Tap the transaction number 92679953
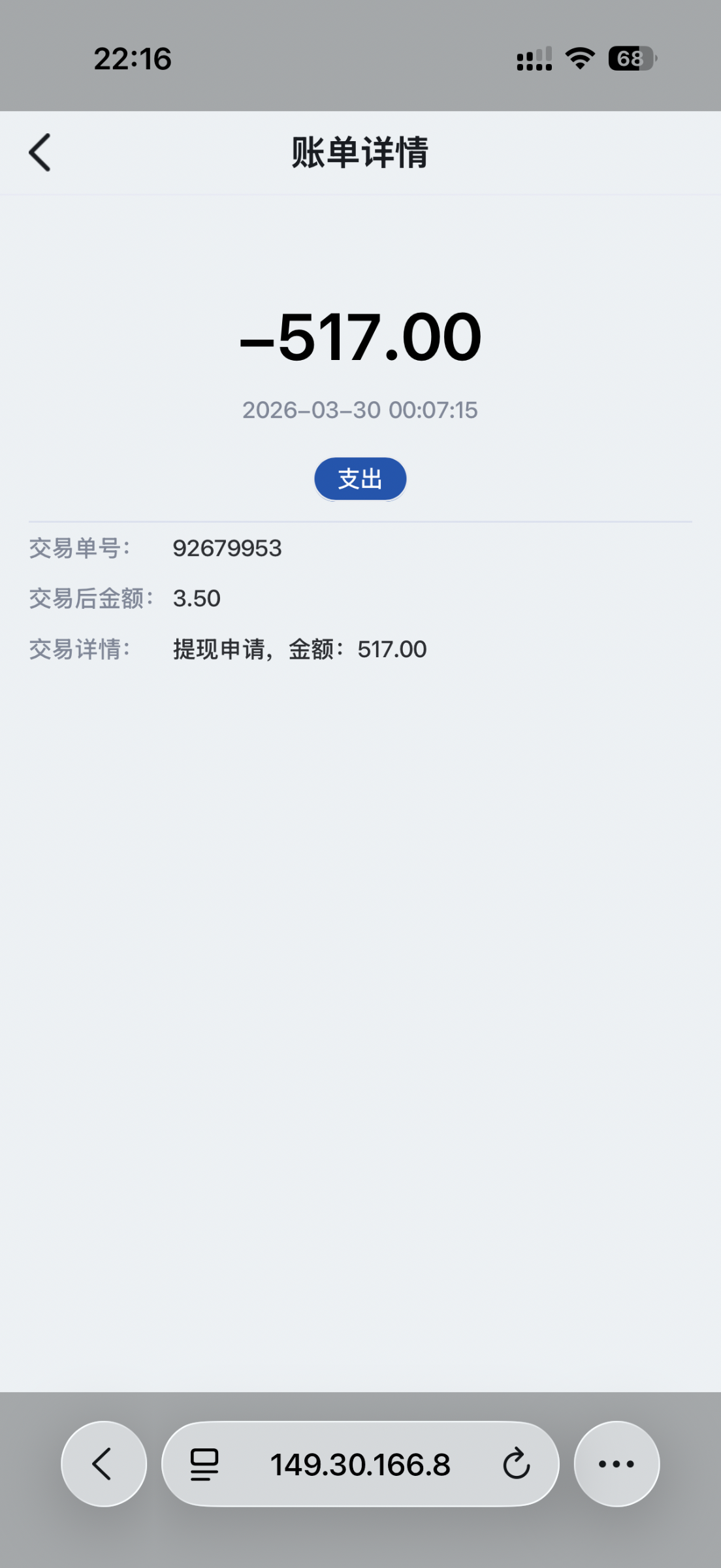Screen dimensions: 721x1568 pos(227,549)
